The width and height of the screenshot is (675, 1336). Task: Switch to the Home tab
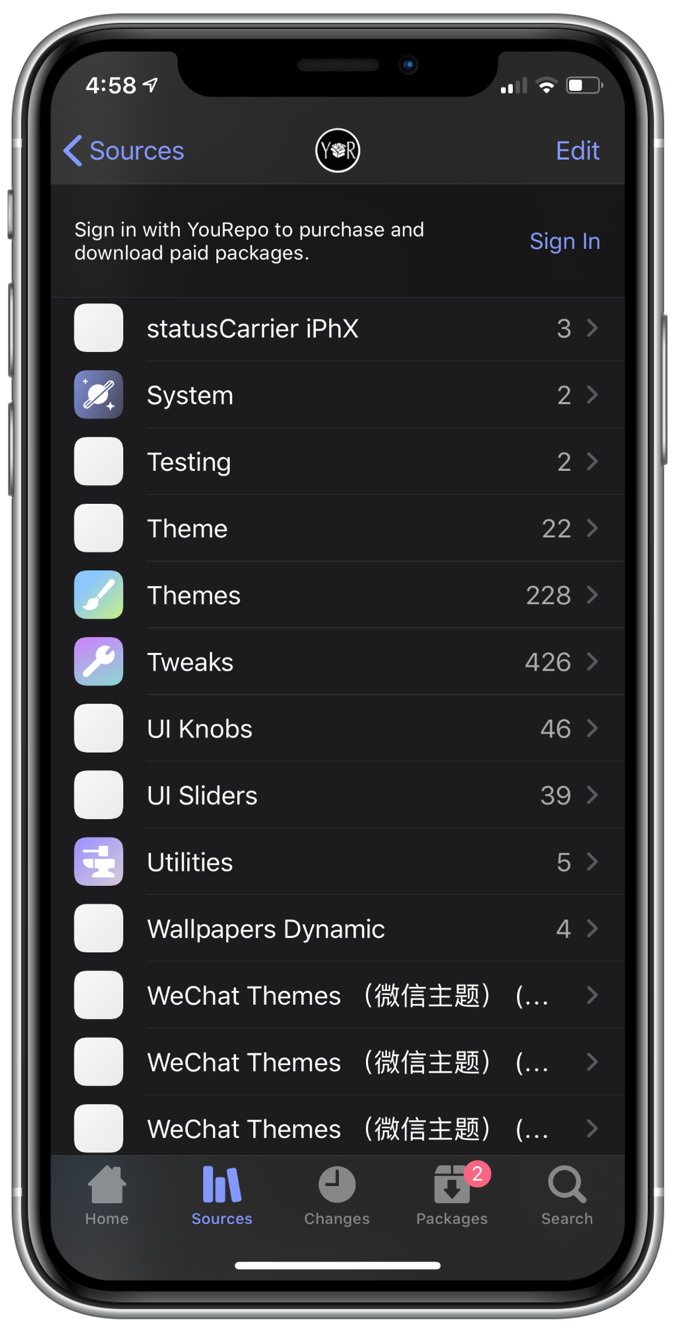pyautogui.click(x=107, y=1196)
